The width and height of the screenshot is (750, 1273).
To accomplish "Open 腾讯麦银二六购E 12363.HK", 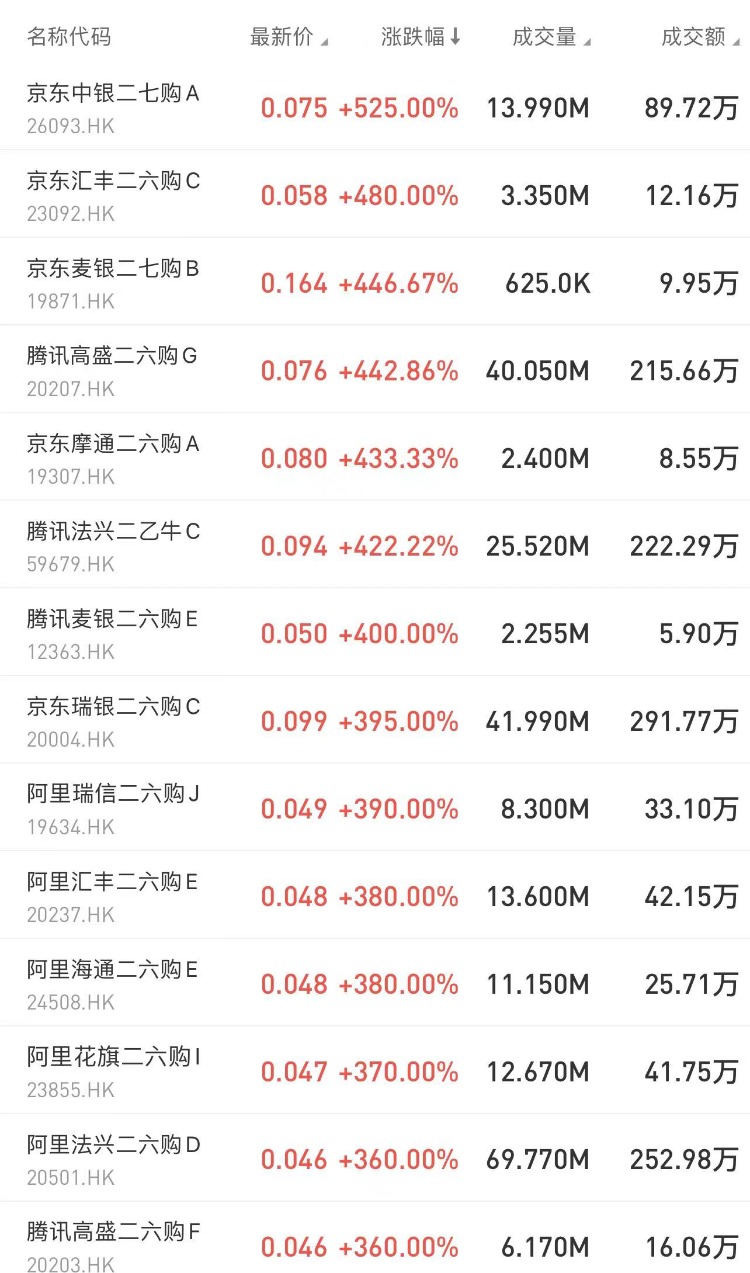I will point(375,632).
